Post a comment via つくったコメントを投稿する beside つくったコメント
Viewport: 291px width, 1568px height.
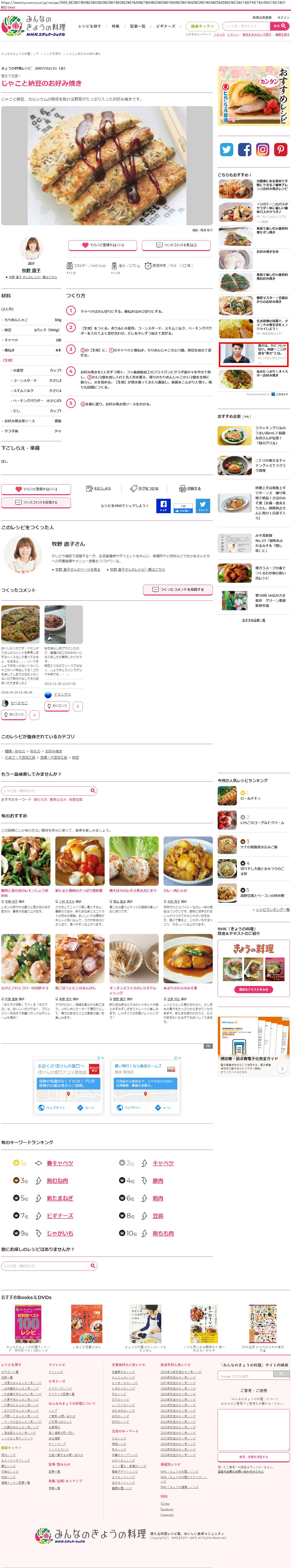[x=177, y=589]
